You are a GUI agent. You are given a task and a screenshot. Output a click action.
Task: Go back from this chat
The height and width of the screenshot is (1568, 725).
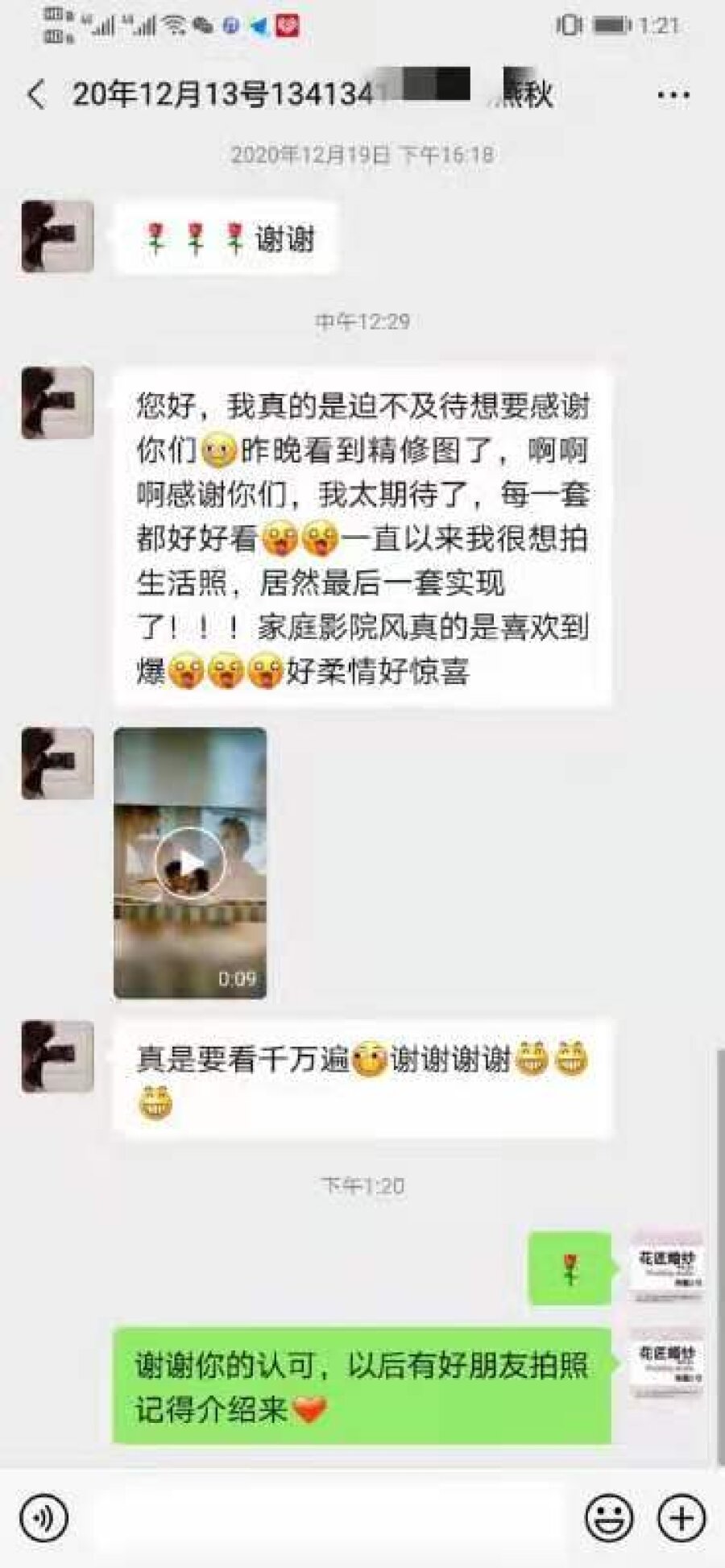pos(36,95)
